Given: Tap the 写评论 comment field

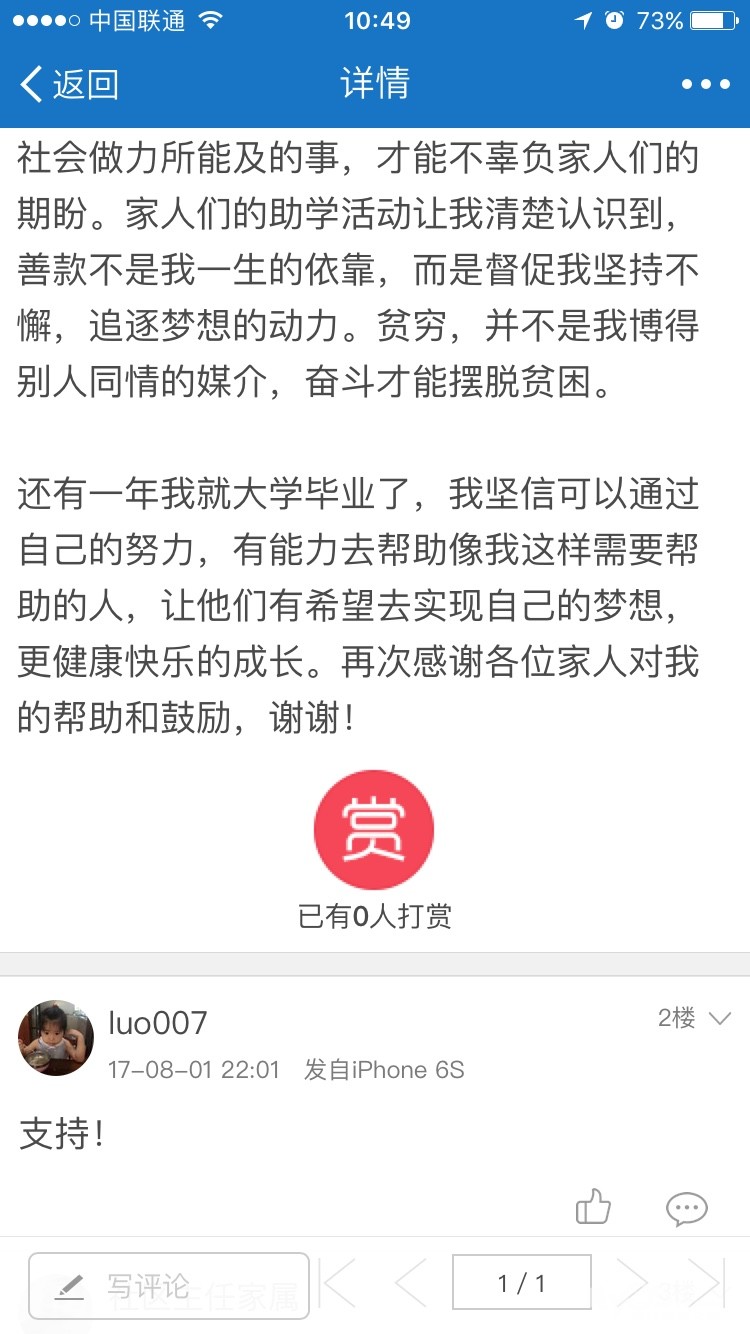Looking at the screenshot, I should 169,1285.
